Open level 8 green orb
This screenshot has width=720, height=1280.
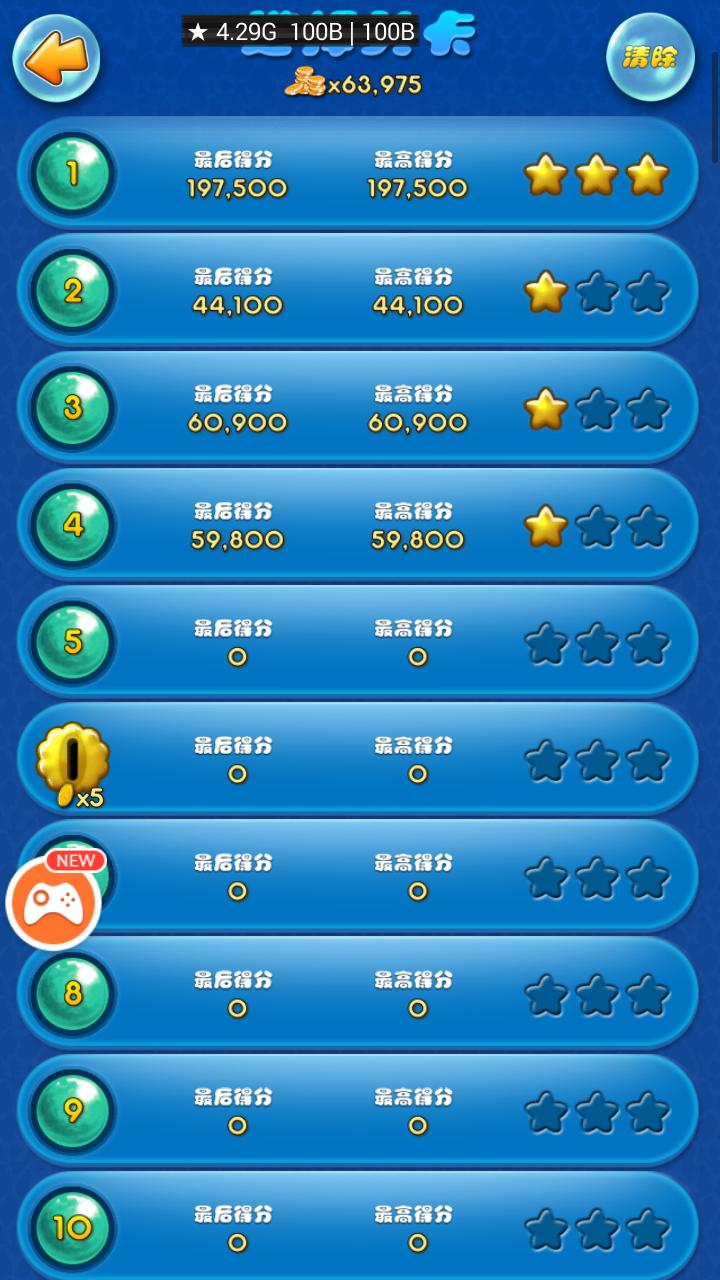(x=70, y=991)
